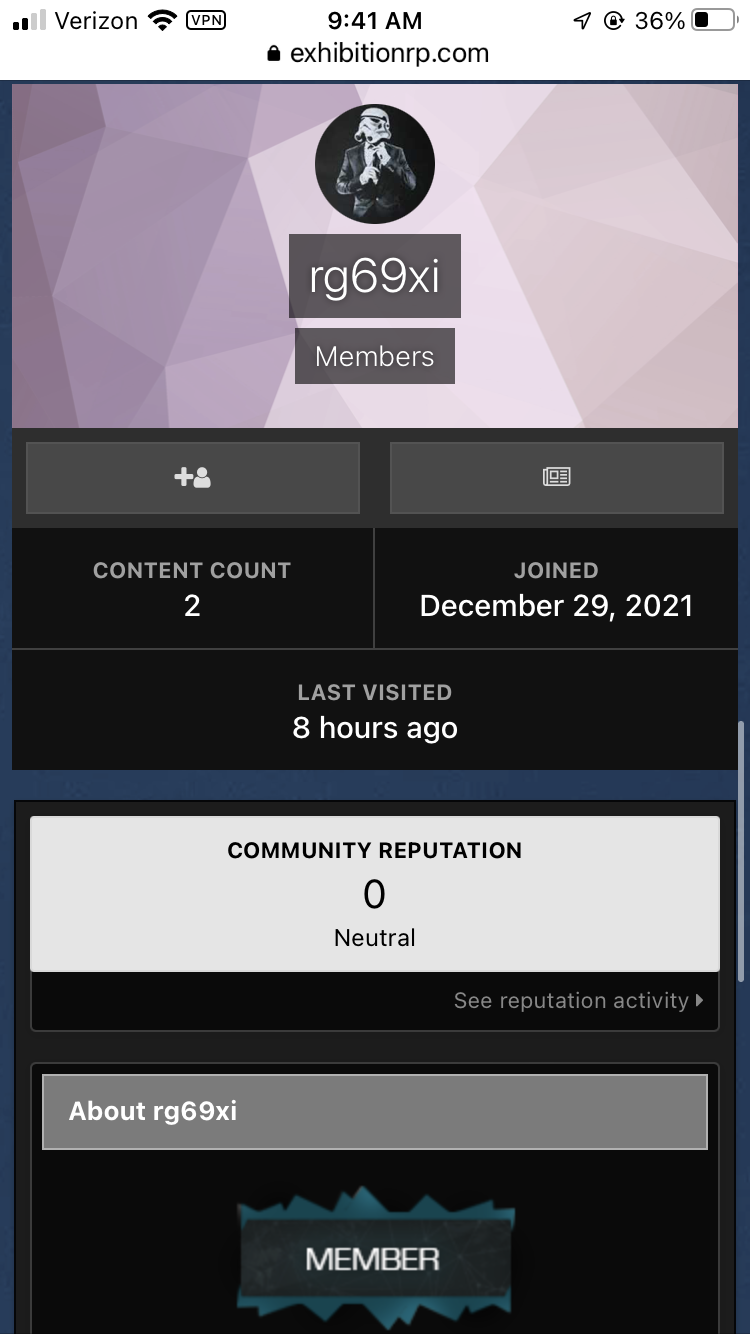Open rg69xi's profile photo
Viewport: 750px width, 1334px height.
click(375, 163)
